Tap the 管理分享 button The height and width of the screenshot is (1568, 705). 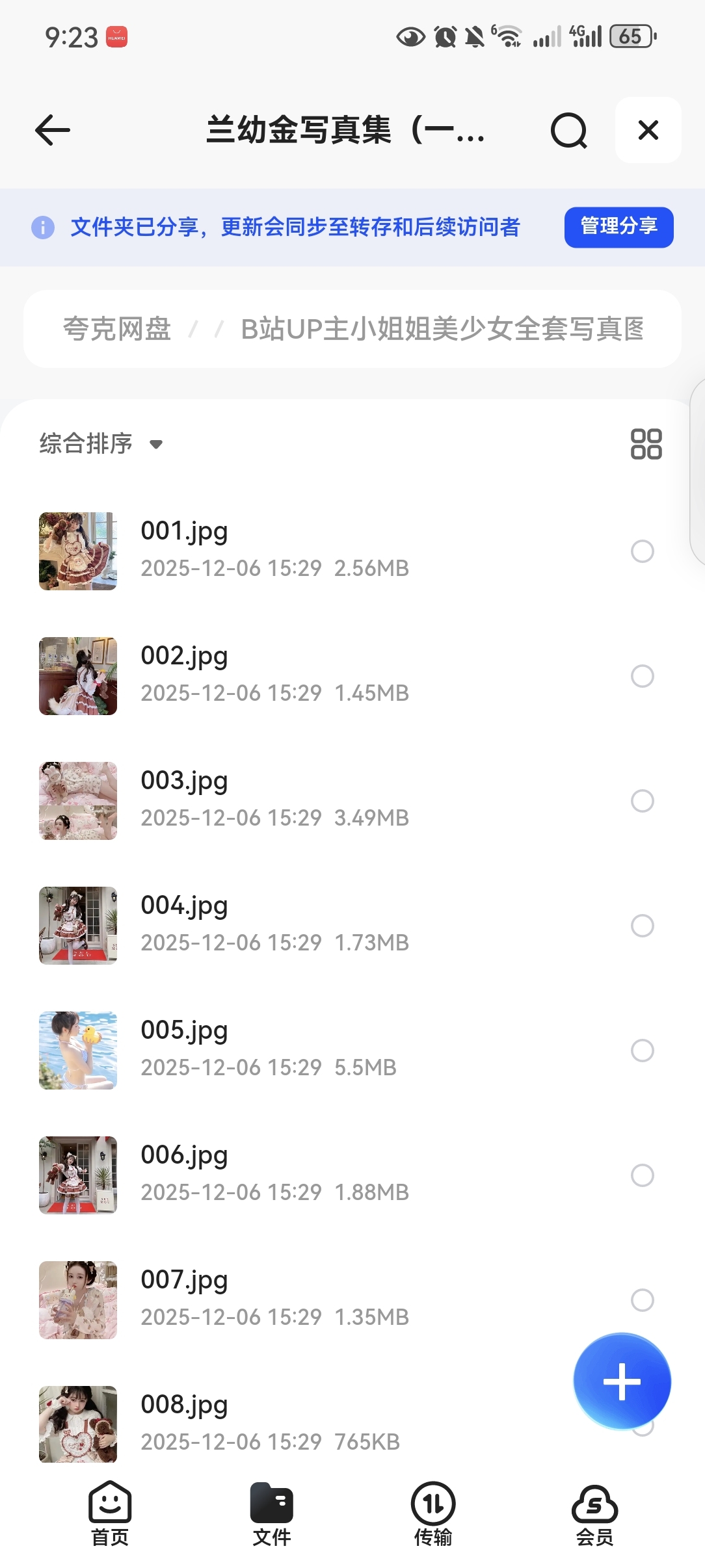[619, 227]
